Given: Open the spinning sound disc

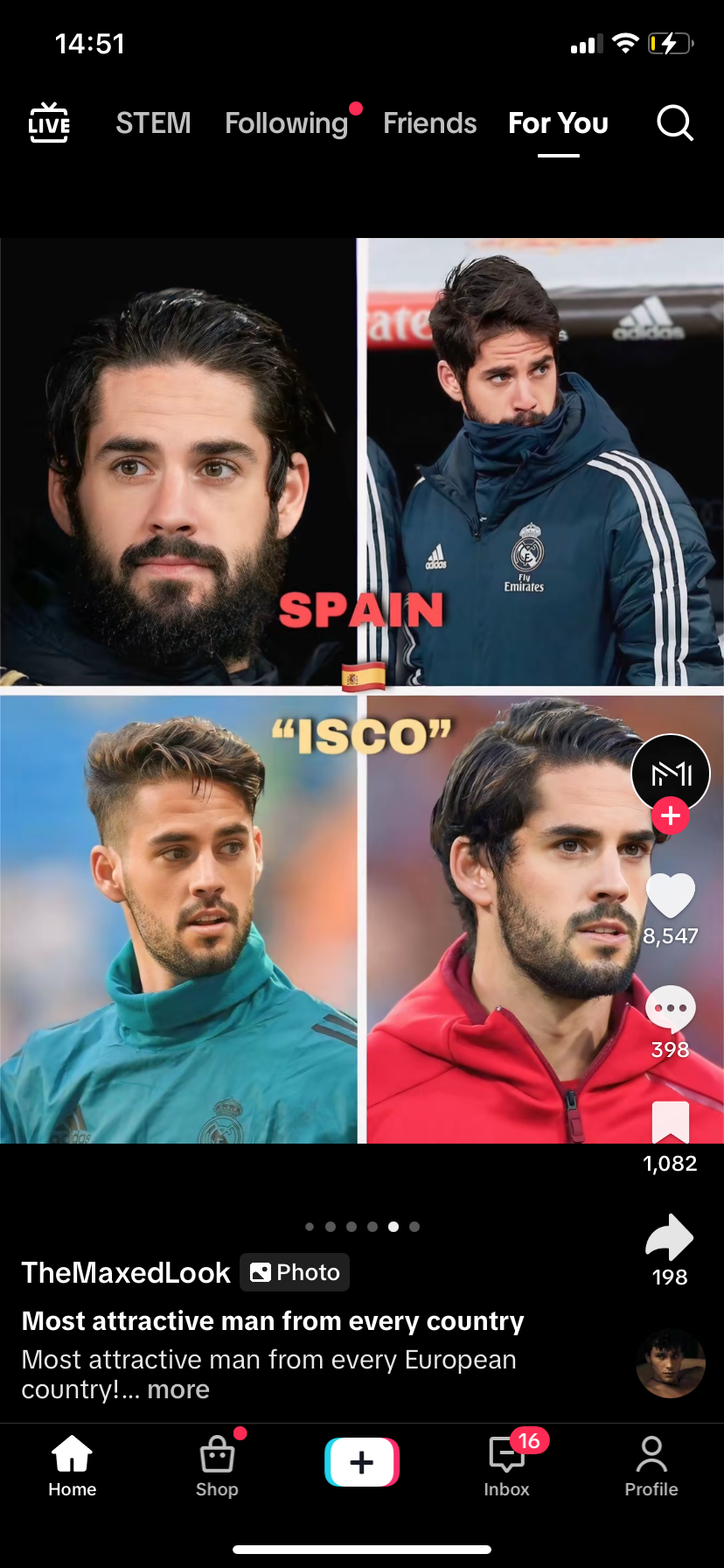Looking at the screenshot, I should [x=670, y=1363].
